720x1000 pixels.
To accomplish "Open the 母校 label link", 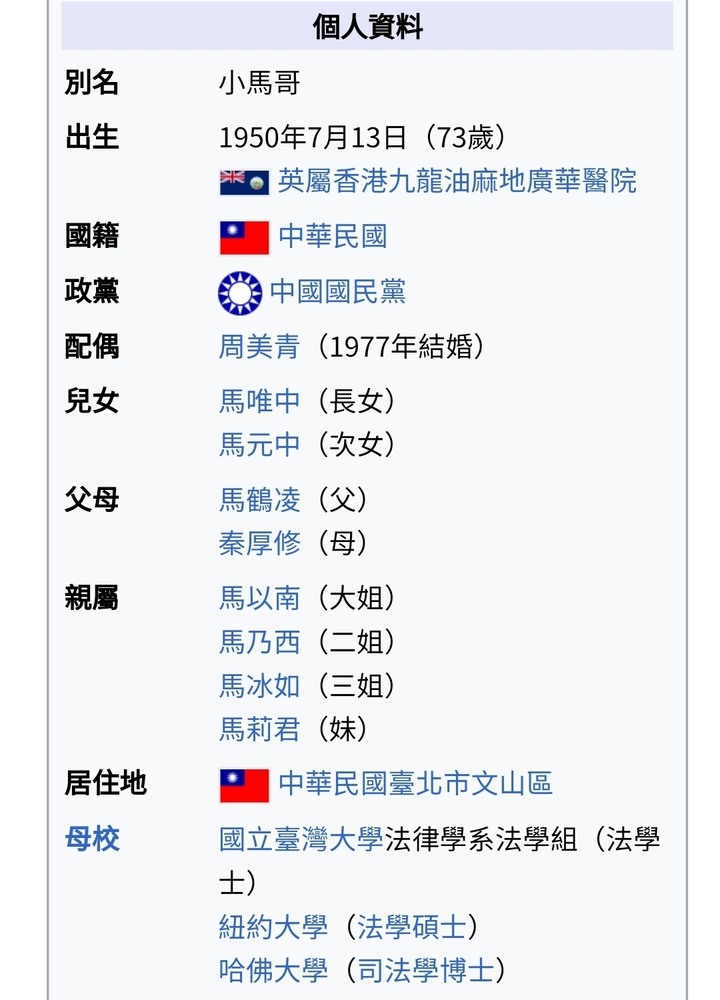I will (x=92, y=839).
